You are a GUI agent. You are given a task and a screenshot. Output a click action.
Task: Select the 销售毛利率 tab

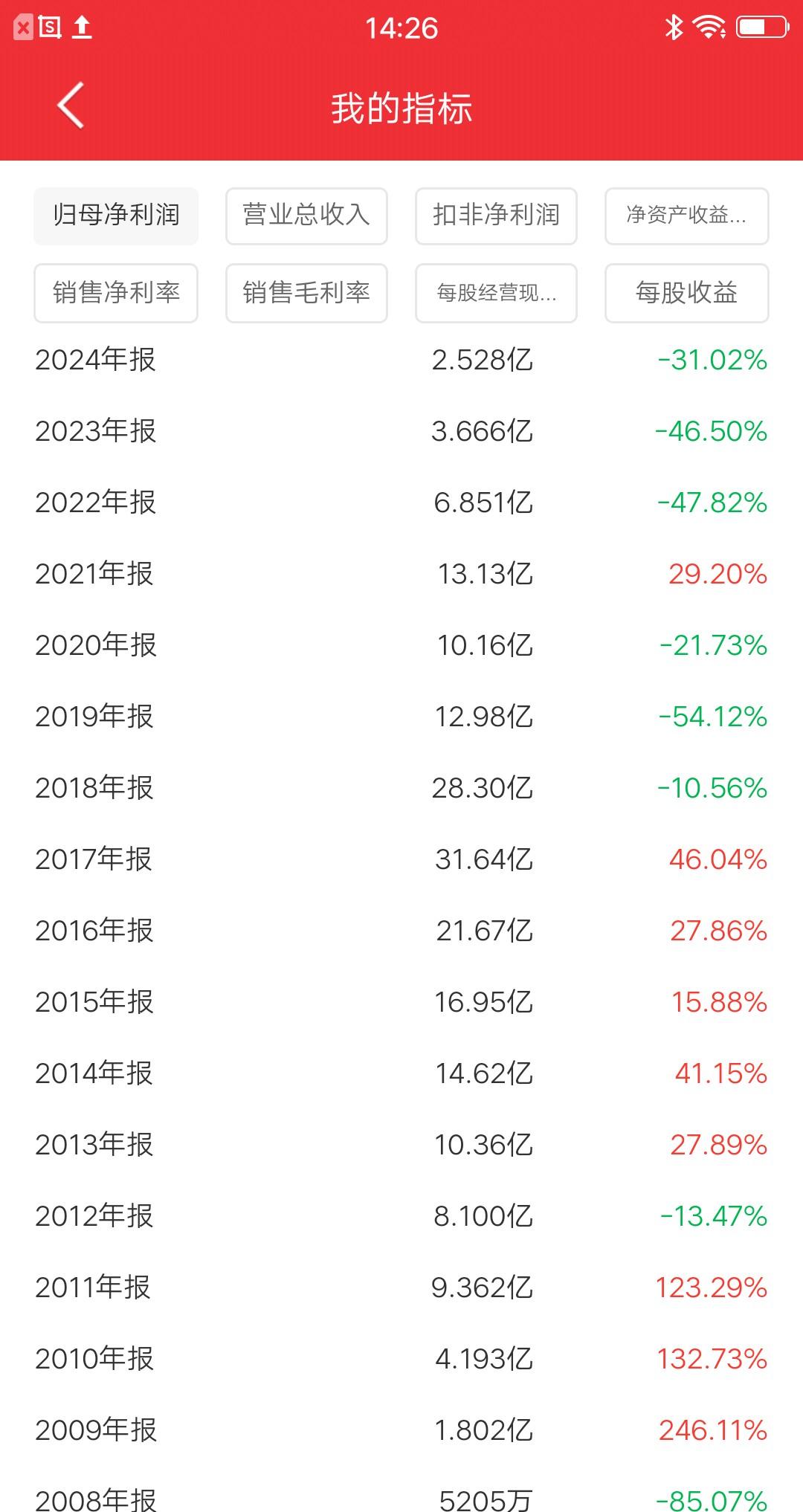click(x=306, y=294)
